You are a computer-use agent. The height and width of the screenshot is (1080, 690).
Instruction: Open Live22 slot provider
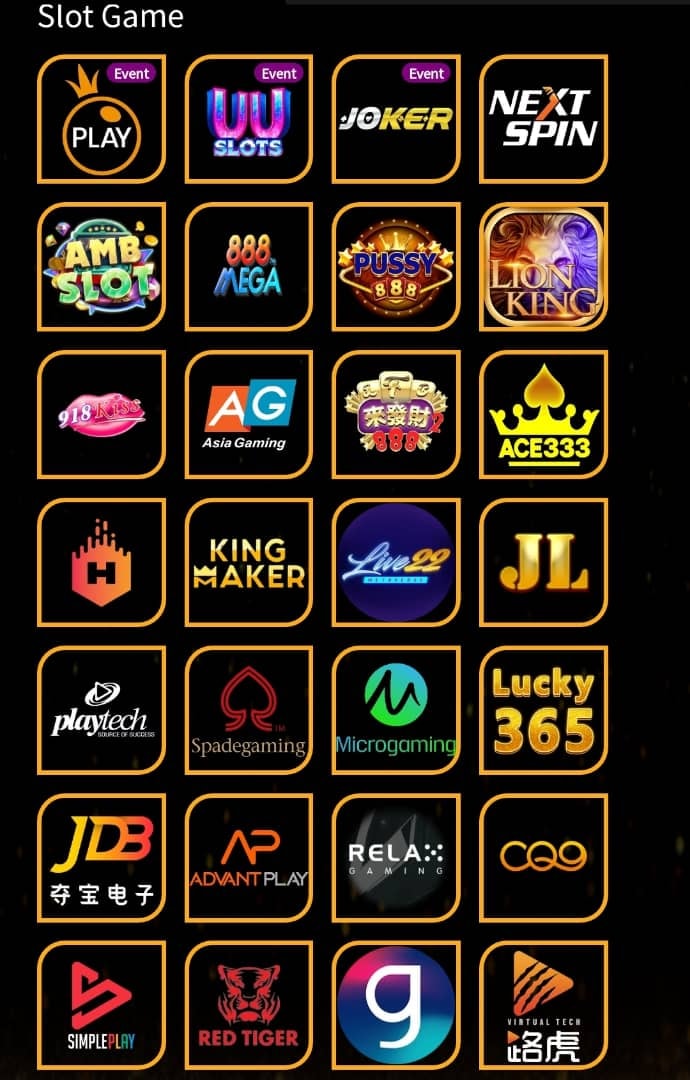(396, 563)
